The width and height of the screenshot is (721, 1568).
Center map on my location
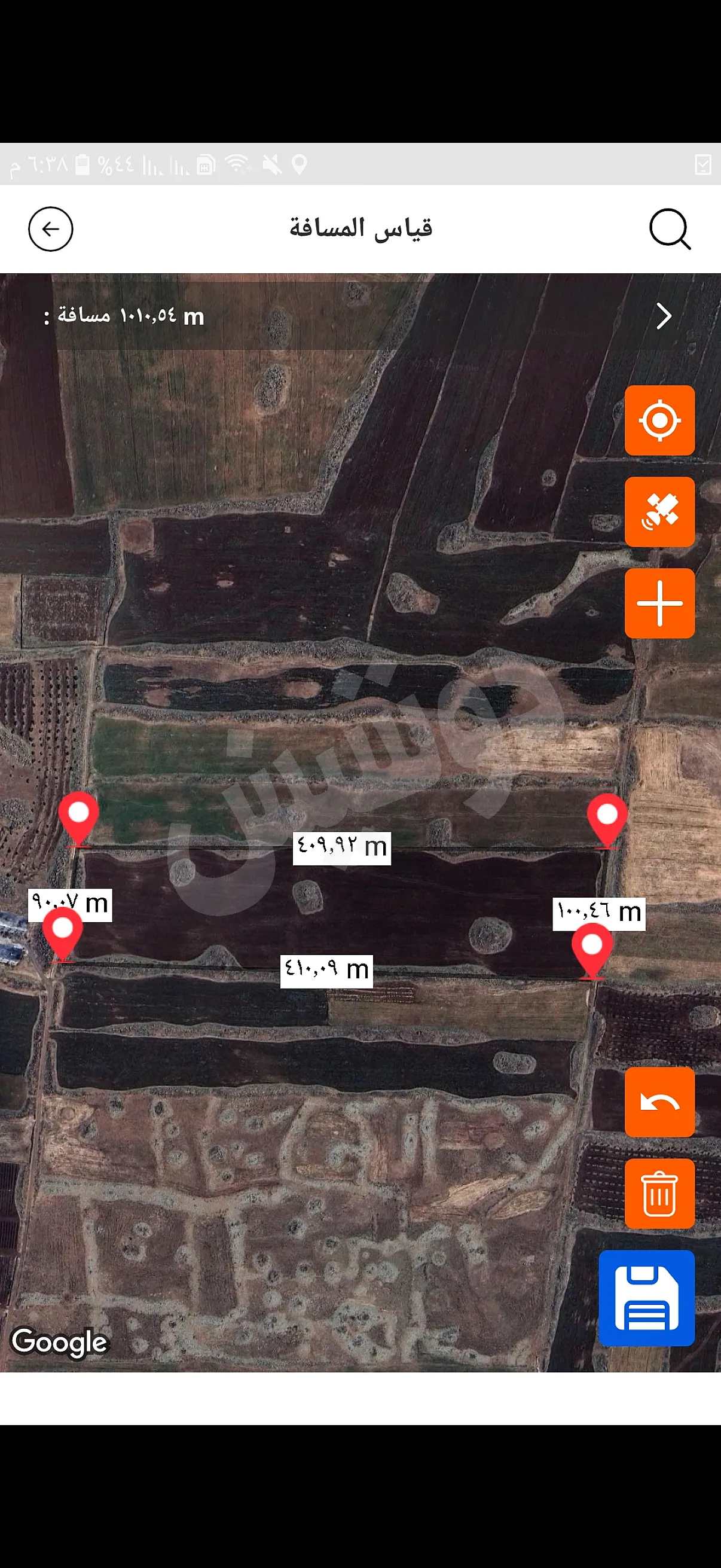659,420
